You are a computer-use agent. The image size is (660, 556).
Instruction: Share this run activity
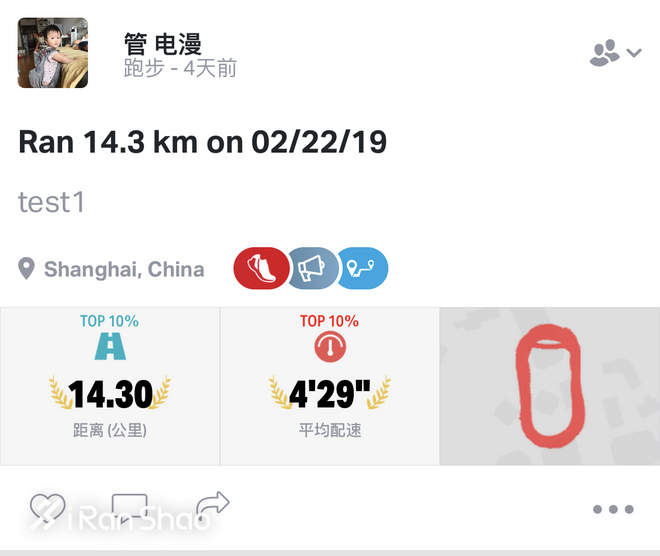(x=212, y=505)
